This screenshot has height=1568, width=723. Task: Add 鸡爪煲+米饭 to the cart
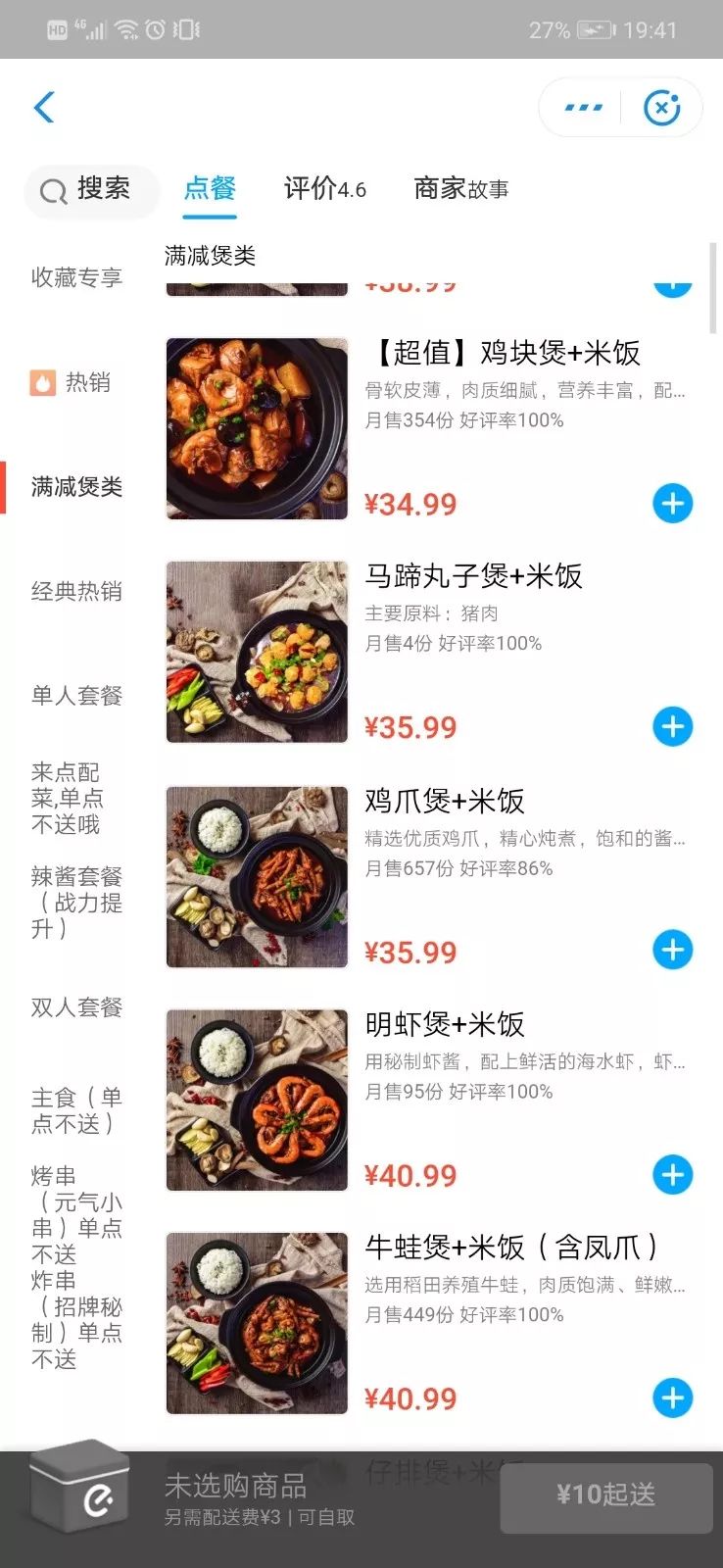point(672,950)
